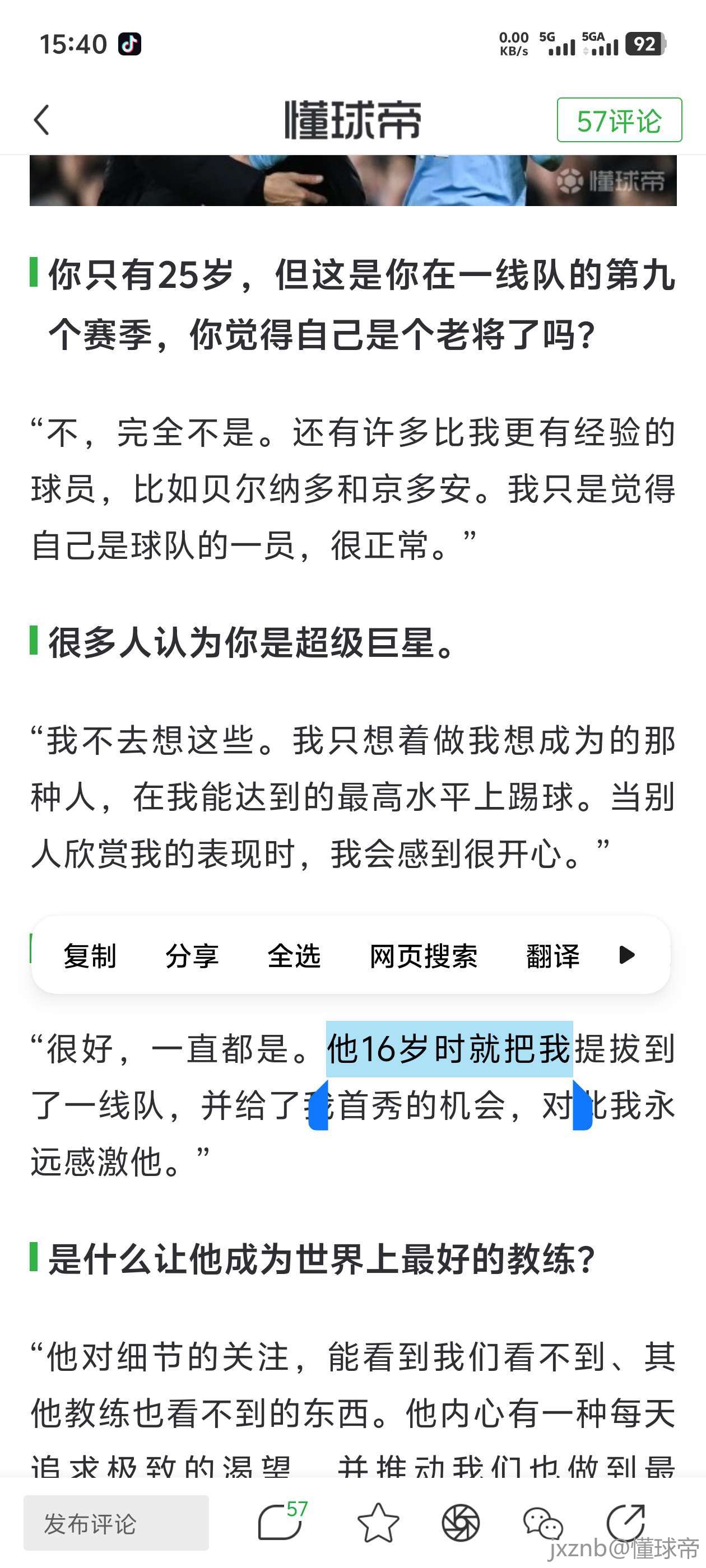Show more selection menu options arrow
Image resolution: width=706 pixels, height=1568 pixels.
click(626, 955)
